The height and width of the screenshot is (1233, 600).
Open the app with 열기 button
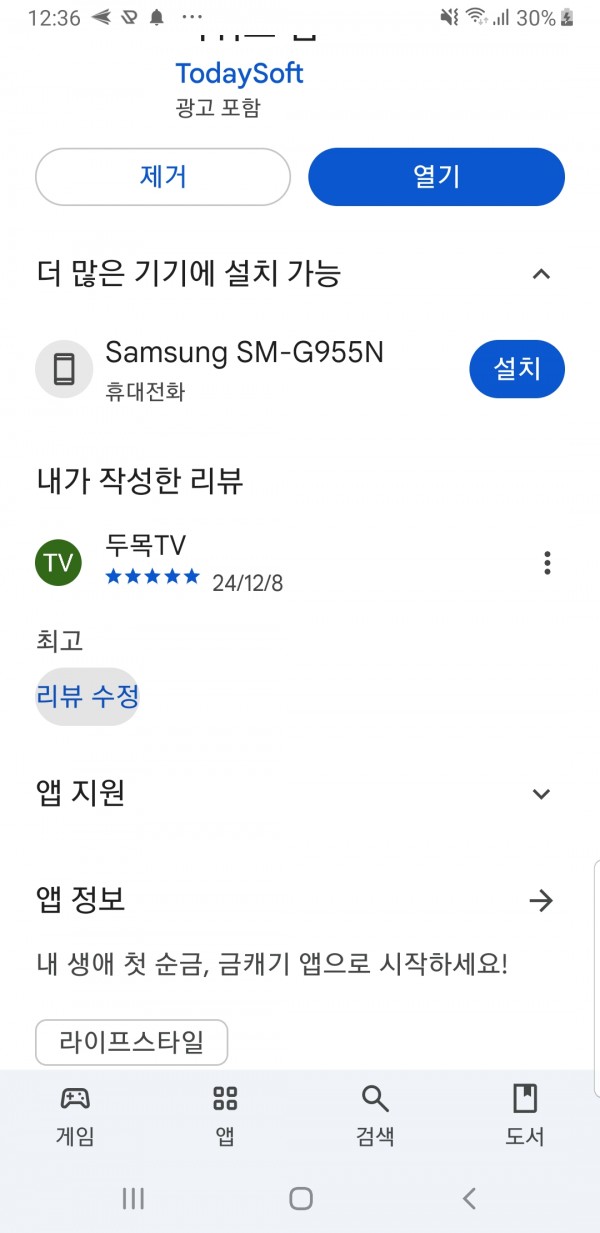pyautogui.click(x=436, y=177)
